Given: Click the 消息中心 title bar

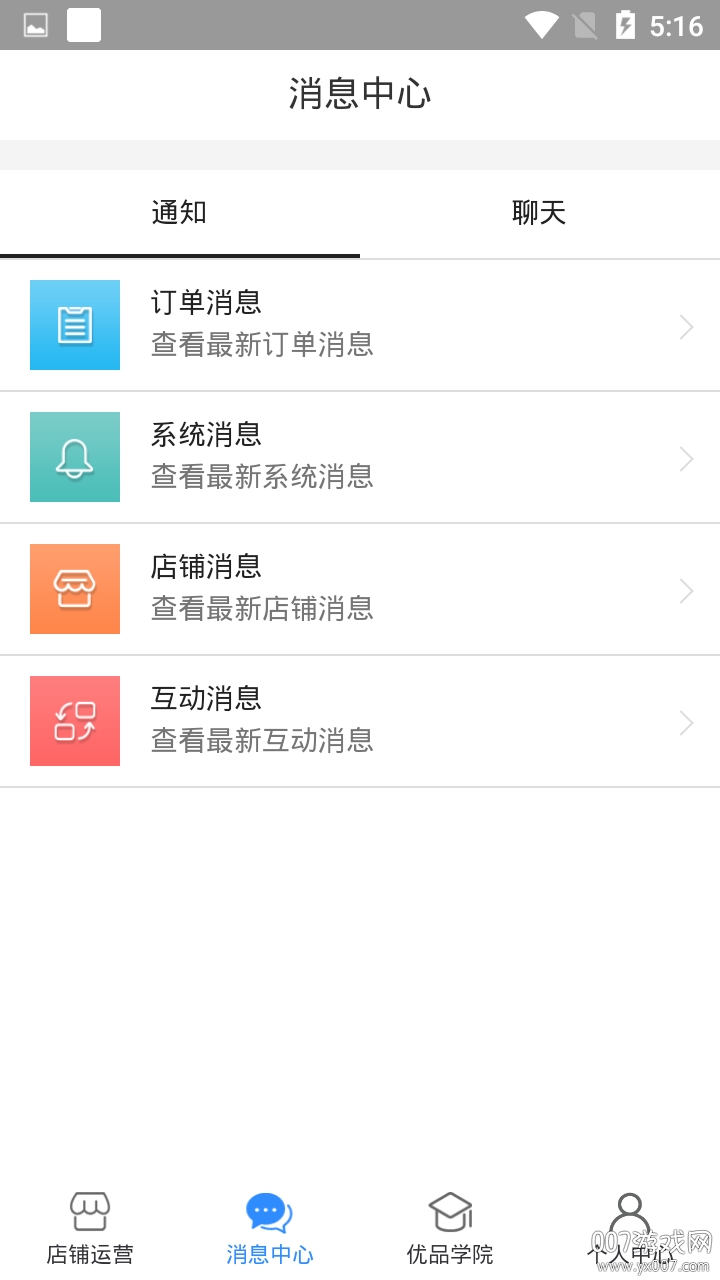Looking at the screenshot, I should coord(360,95).
